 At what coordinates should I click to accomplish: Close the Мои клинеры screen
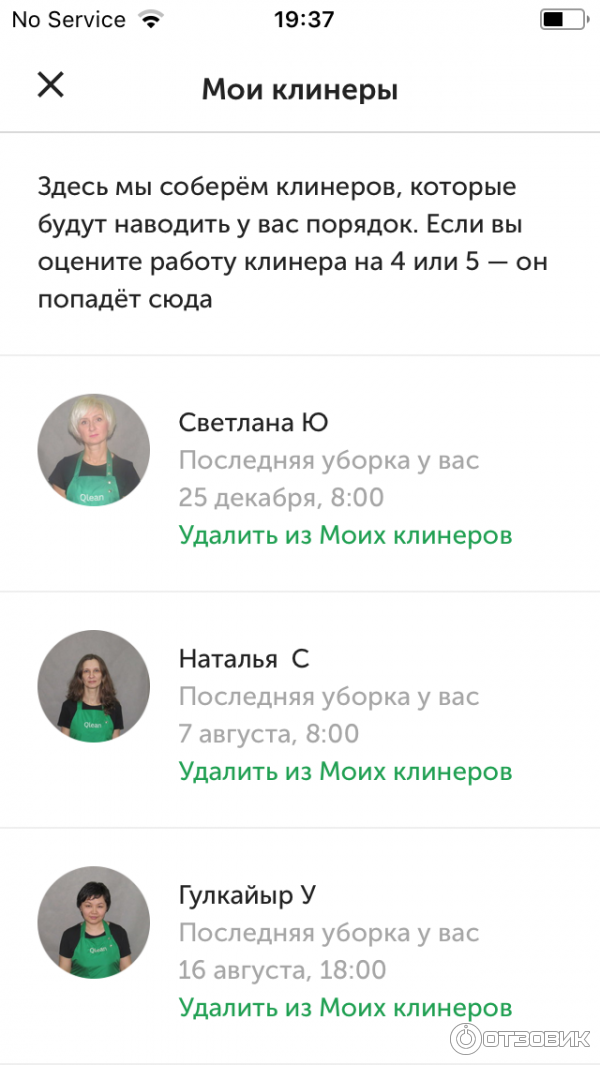pyautogui.click(x=50, y=85)
